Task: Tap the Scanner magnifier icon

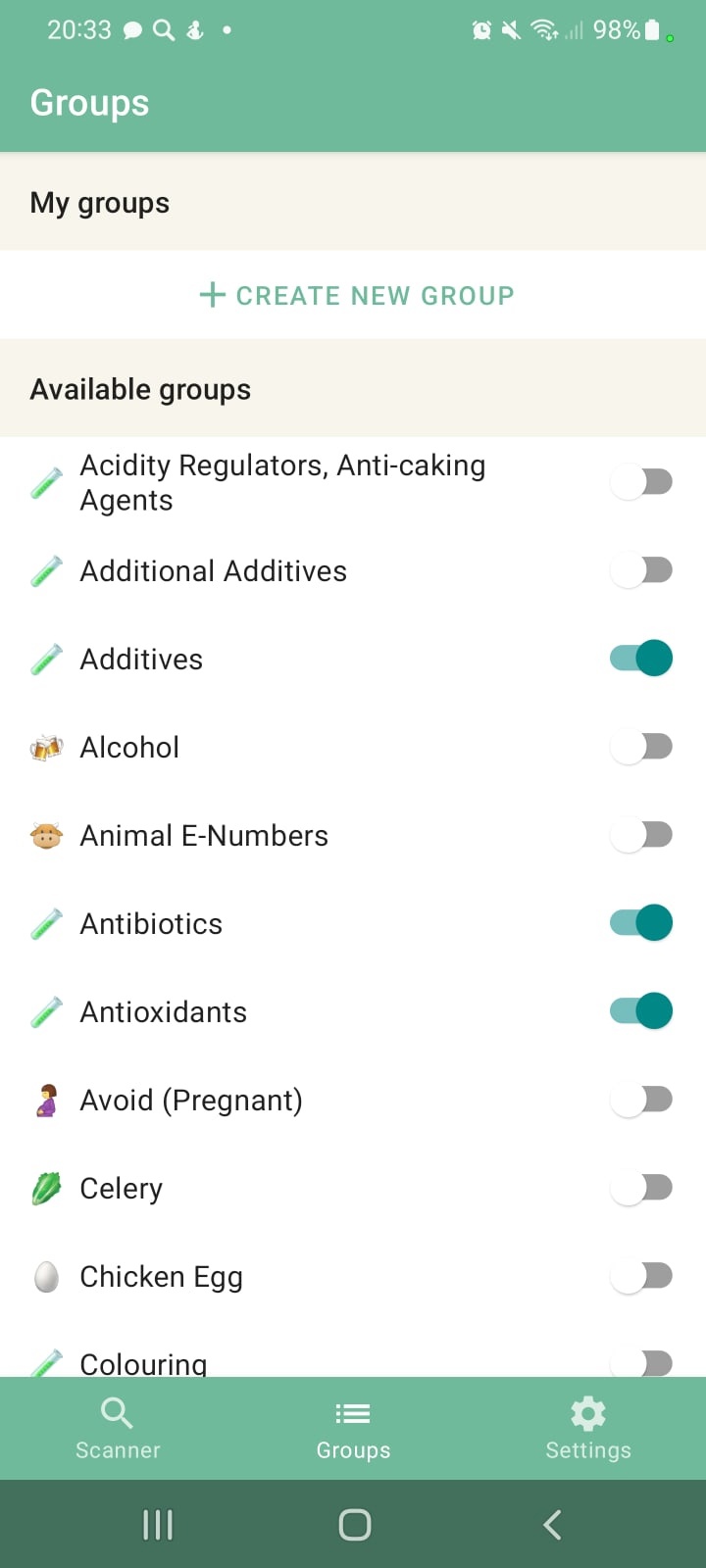Action: click(117, 1413)
